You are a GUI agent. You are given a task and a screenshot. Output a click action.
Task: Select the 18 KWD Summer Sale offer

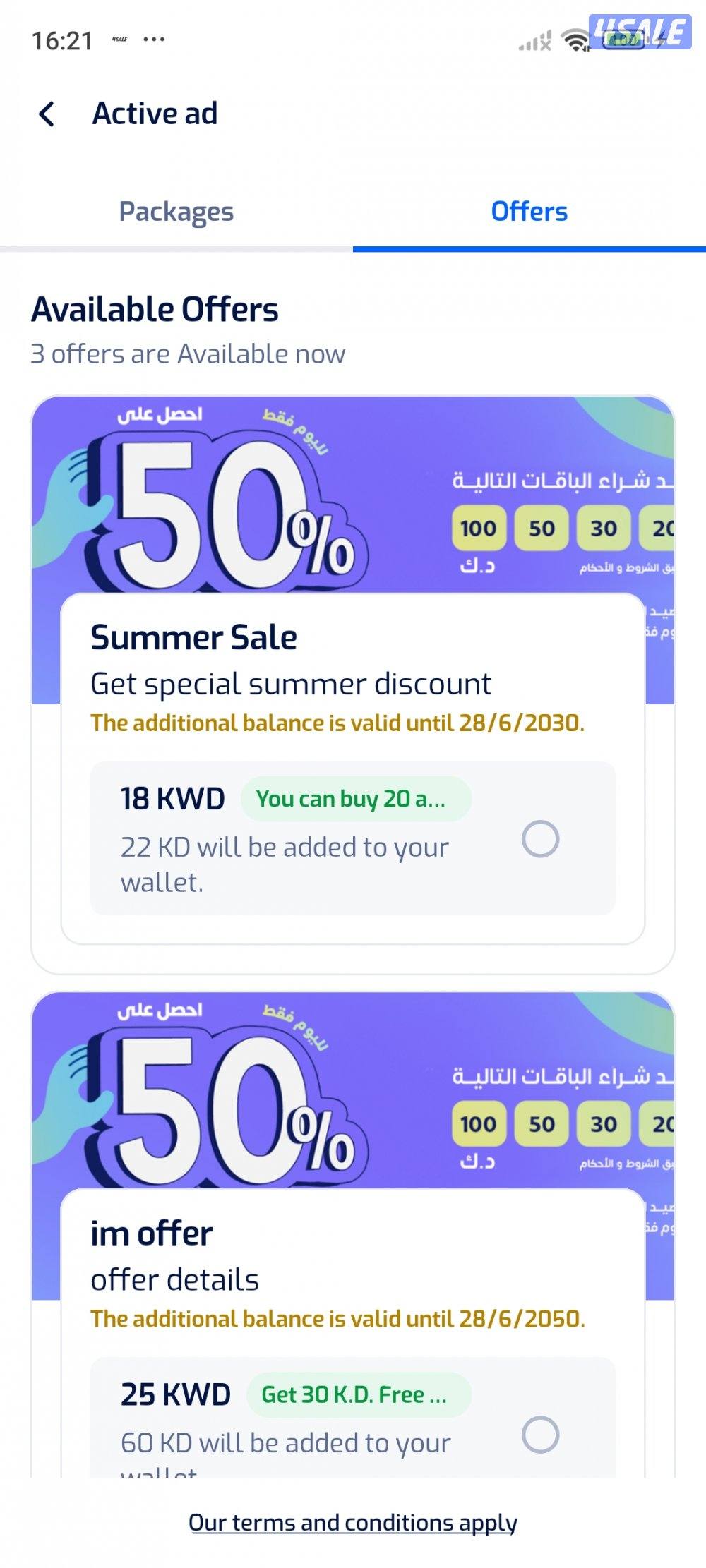[x=540, y=839]
